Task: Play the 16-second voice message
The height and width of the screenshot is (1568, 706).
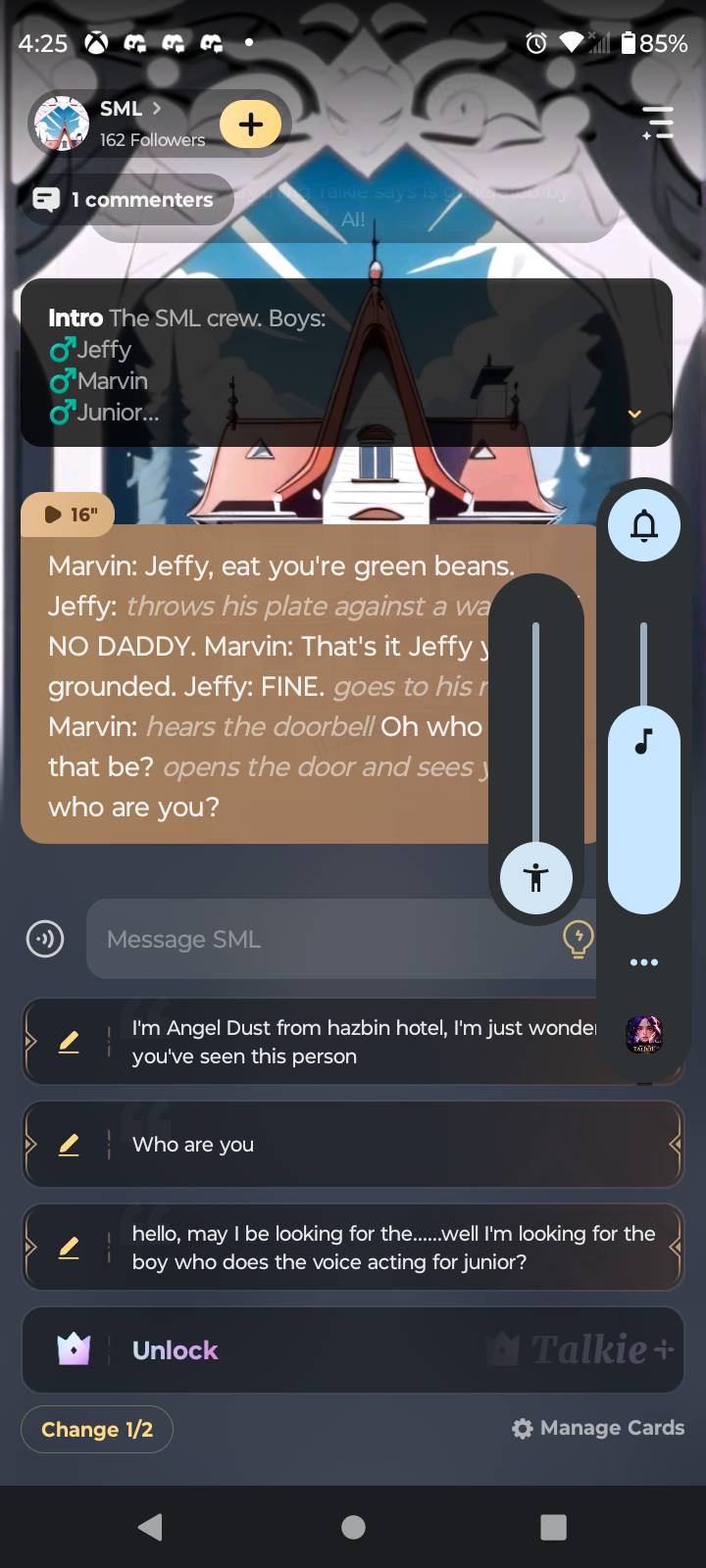Action: 68,514
